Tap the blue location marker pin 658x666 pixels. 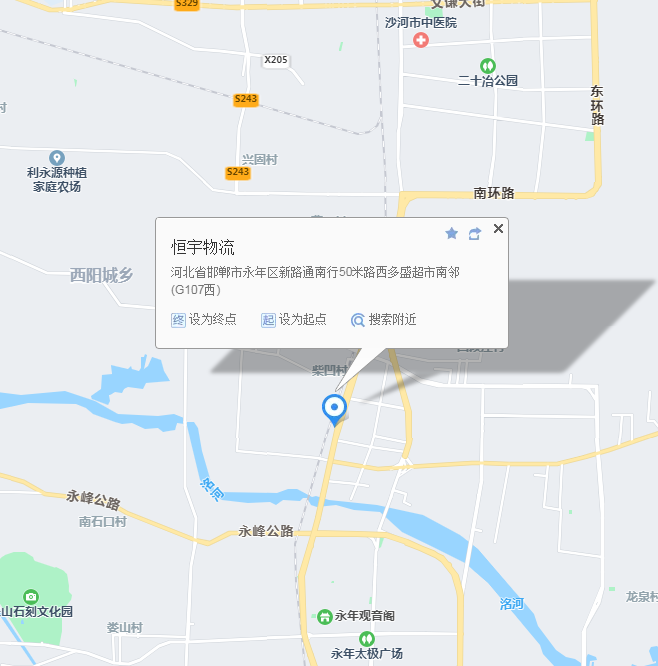pos(334,408)
